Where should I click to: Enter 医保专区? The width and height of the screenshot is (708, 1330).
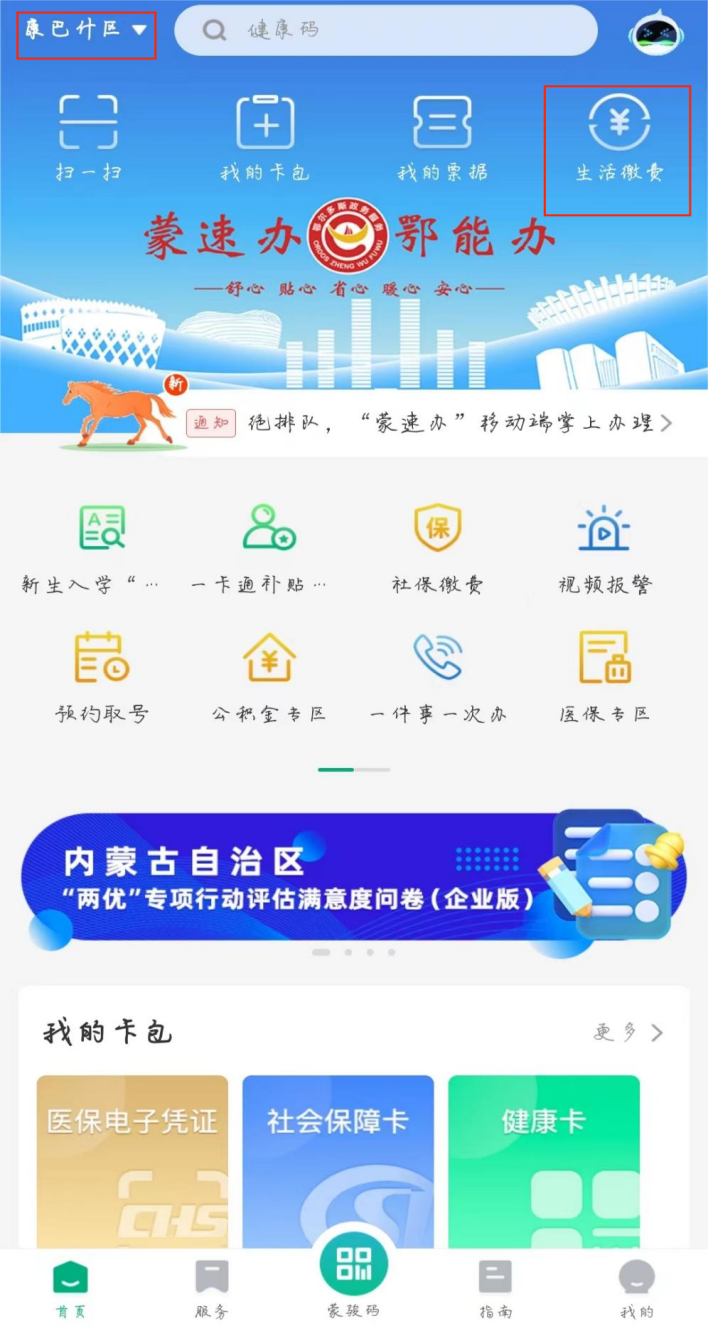[x=604, y=677]
